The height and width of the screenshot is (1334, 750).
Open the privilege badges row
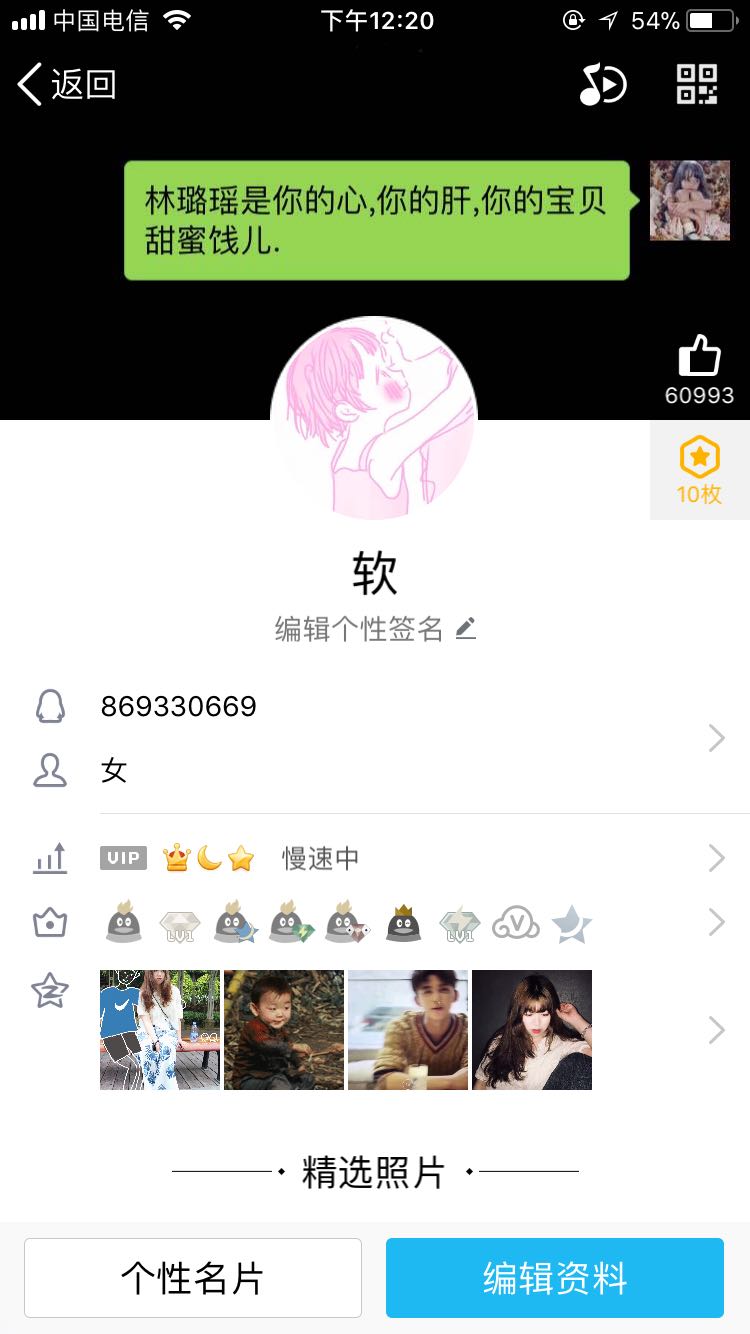(x=375, y=922)
